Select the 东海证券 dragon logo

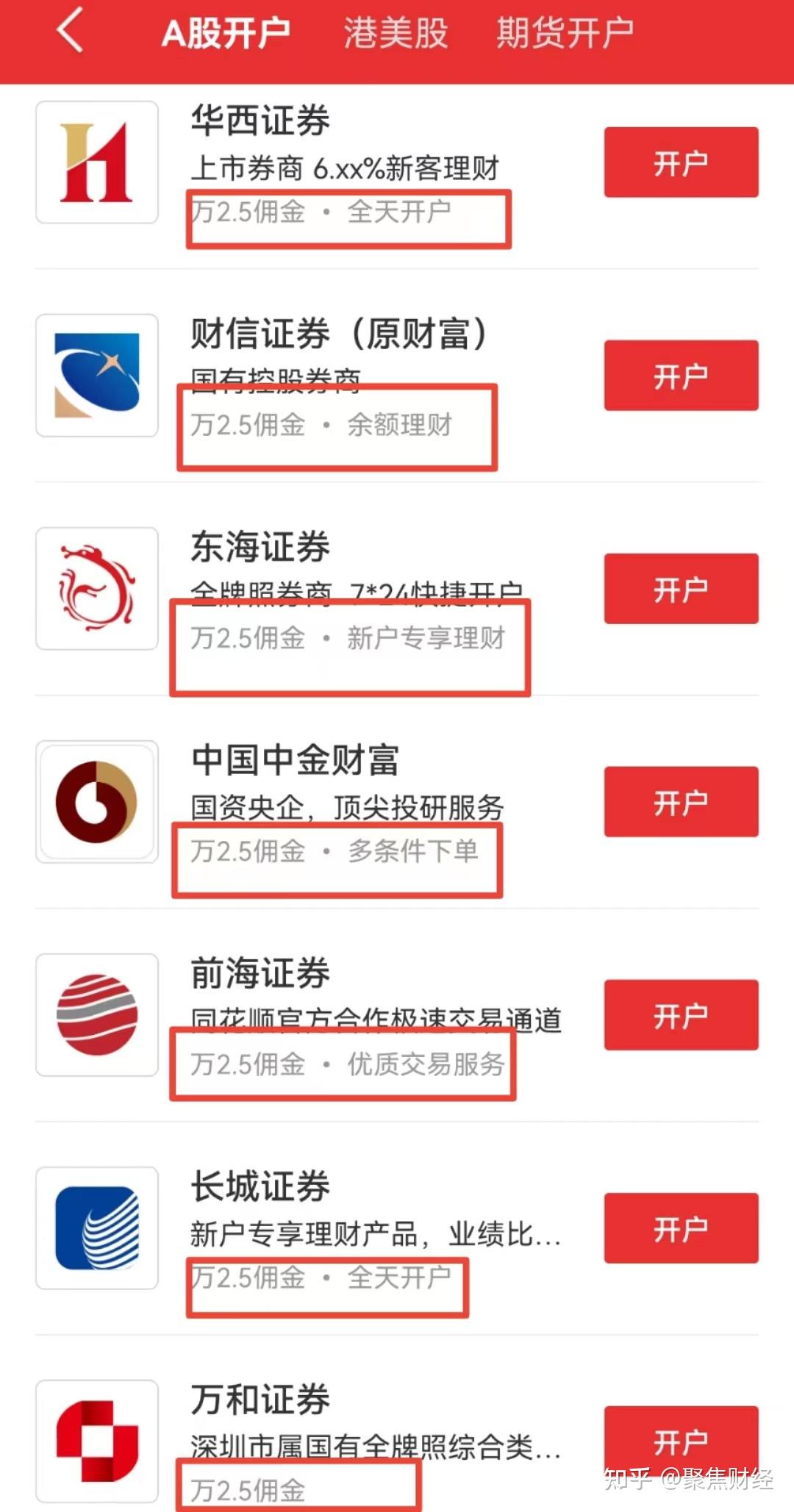96,588
